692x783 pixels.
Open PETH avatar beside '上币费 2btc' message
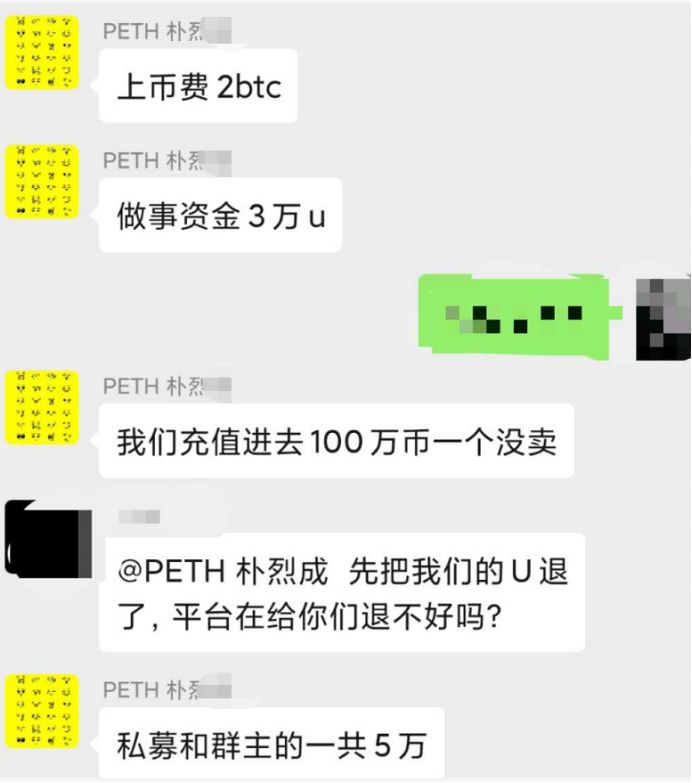(x=42, y=53)
